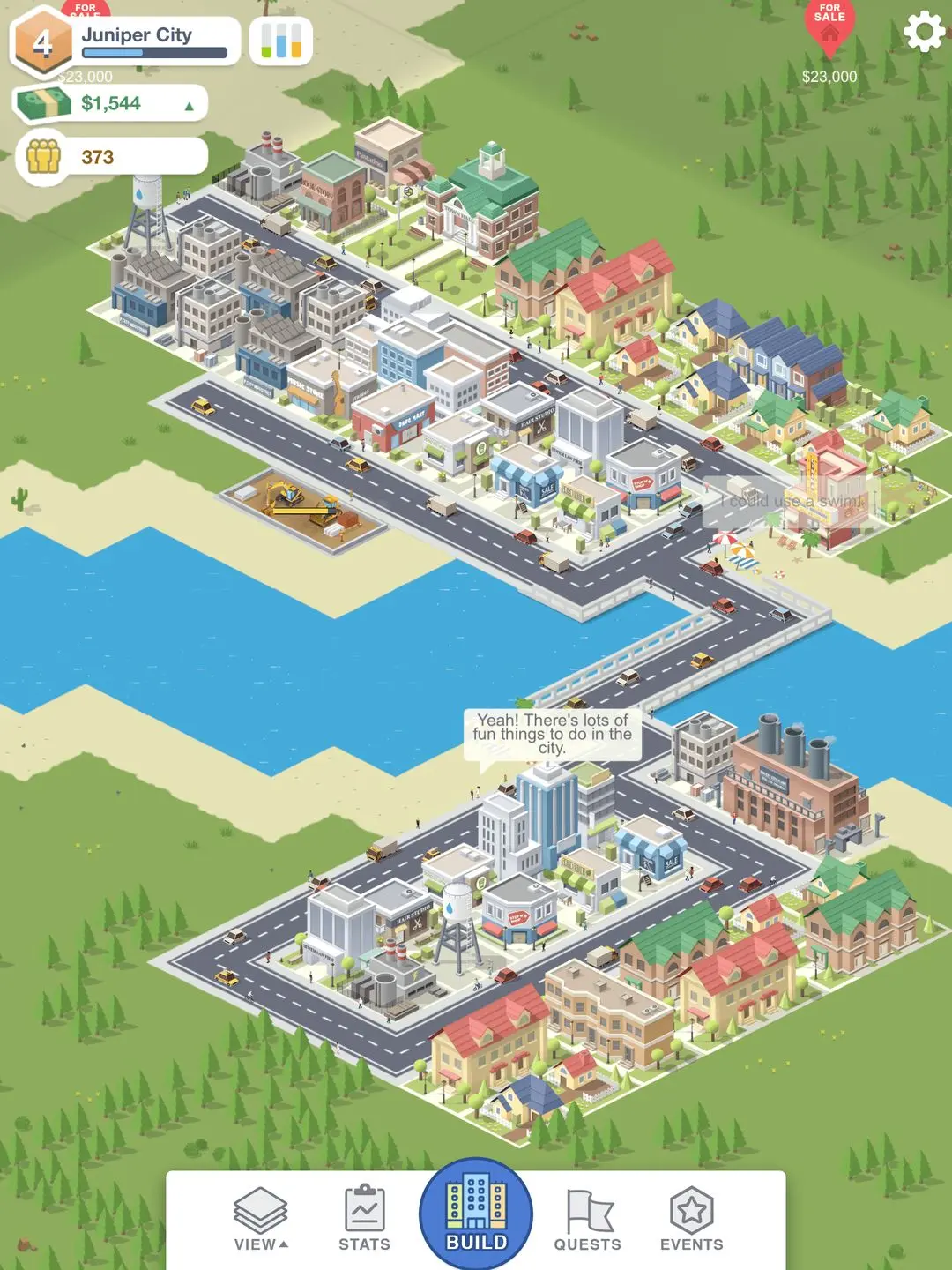
Task: Open the city demand bars indicator
Action: coord(281,41)
